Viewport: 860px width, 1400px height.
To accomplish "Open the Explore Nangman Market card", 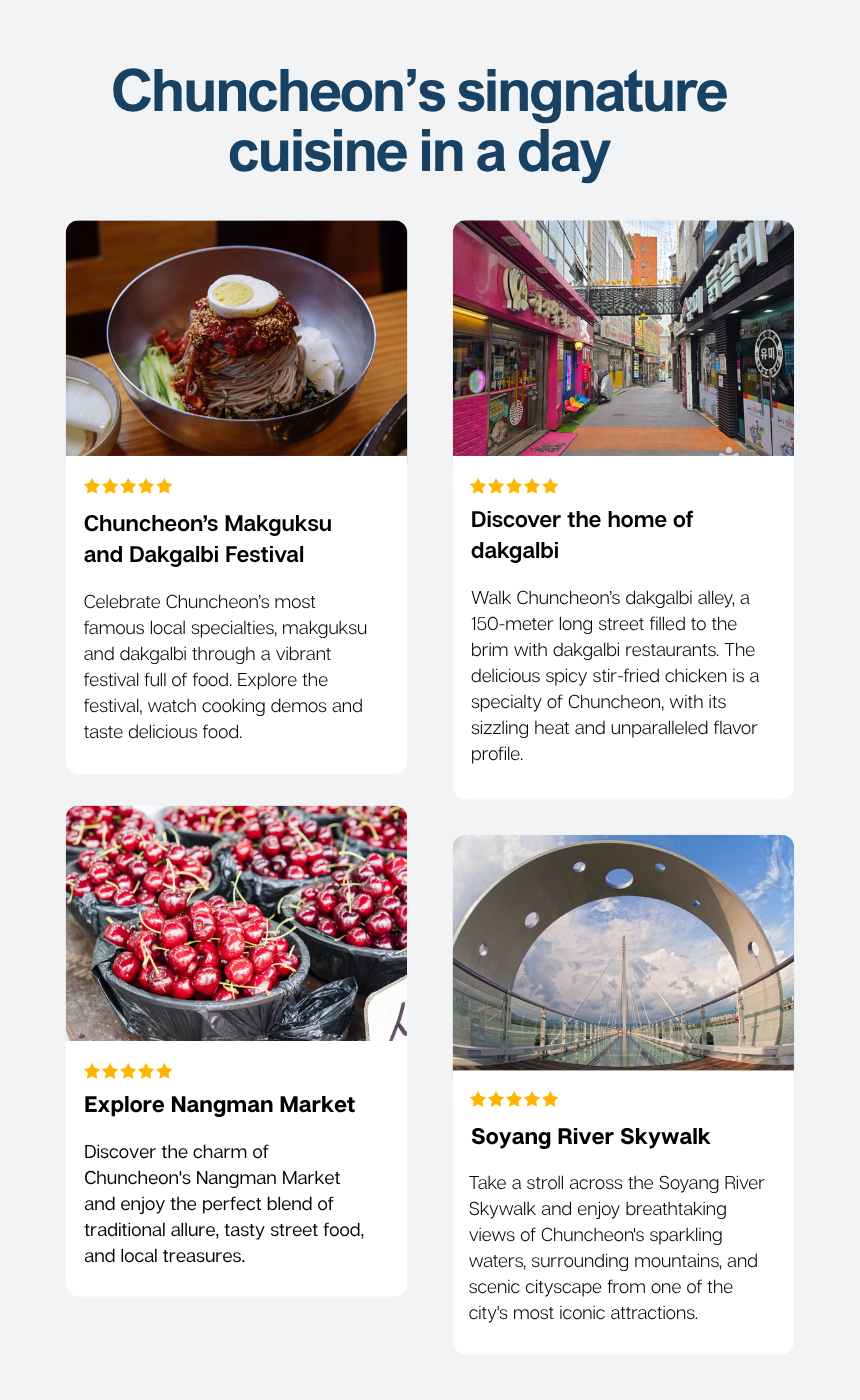I will tap(236, 1051).
